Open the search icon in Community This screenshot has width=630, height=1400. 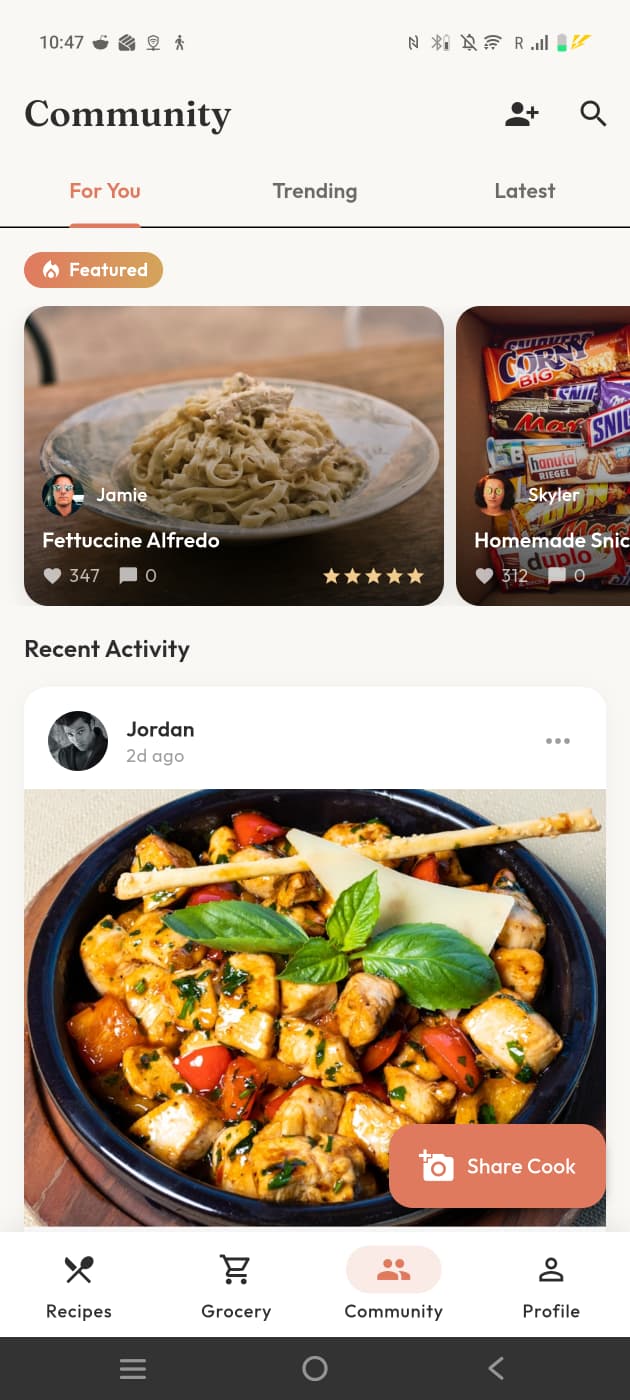click(593, 114)
